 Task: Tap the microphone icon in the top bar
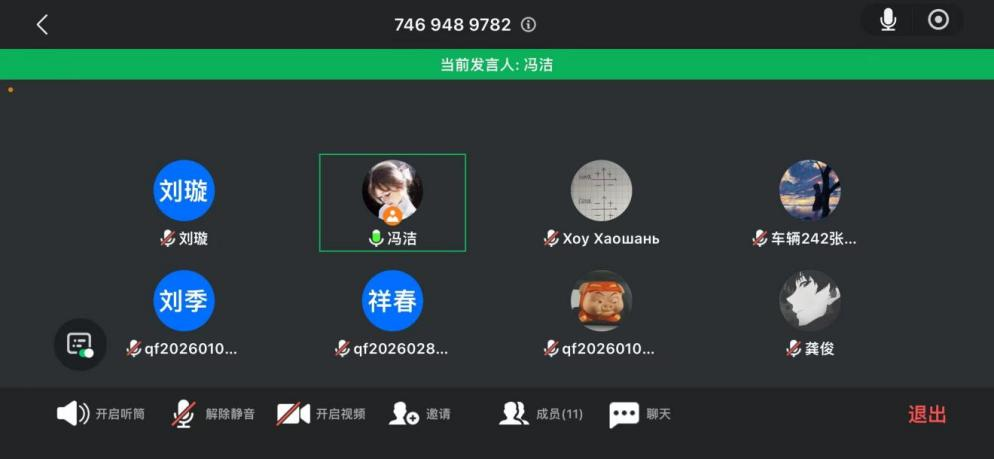coord(888,21)
